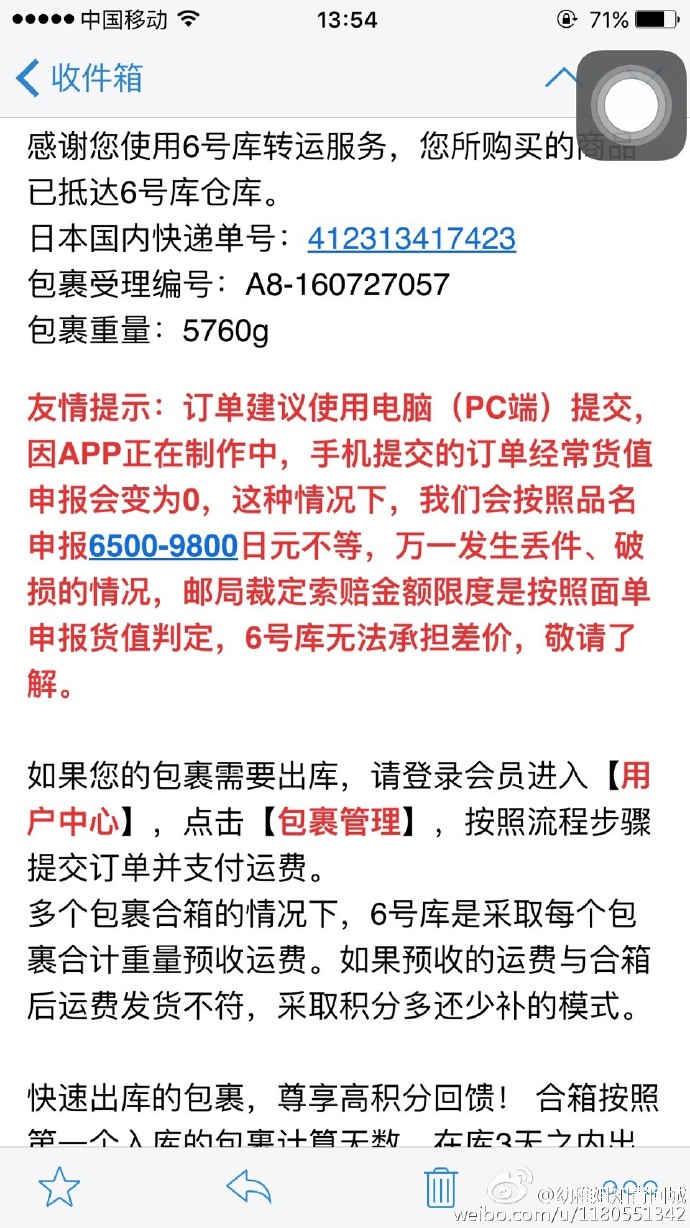The height and width of the screenshot is (1228, 690).
Task: Reply to this email
Action: tap(249, 1187)
